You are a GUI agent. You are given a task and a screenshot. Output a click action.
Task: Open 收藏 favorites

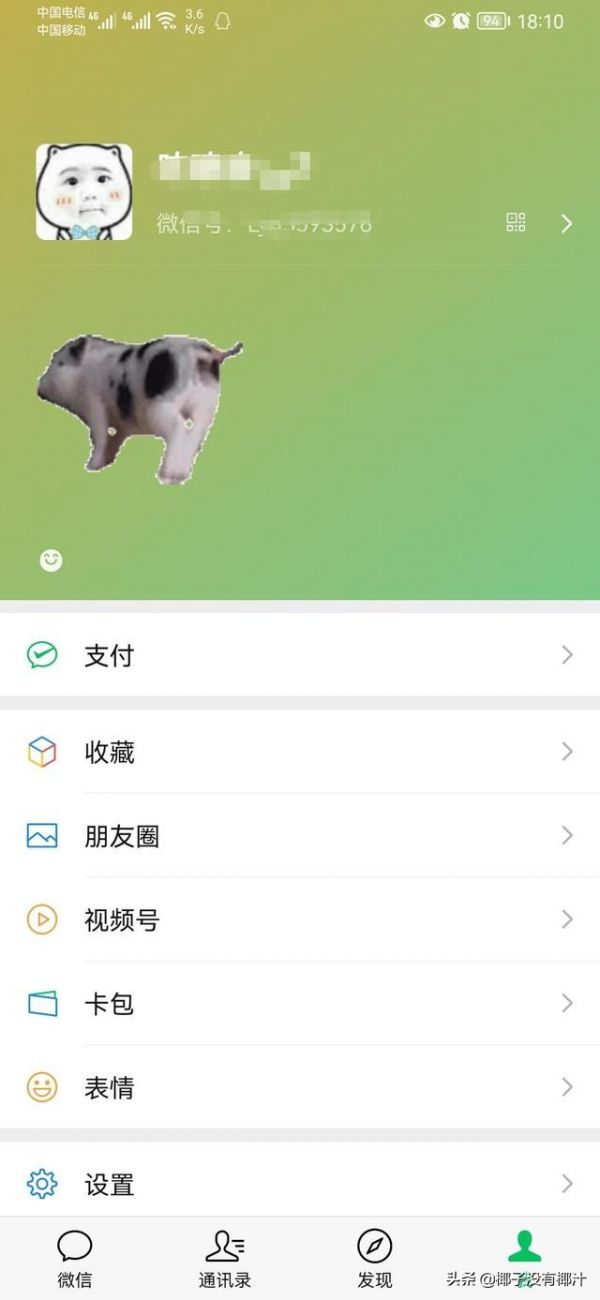click(300, 752)
